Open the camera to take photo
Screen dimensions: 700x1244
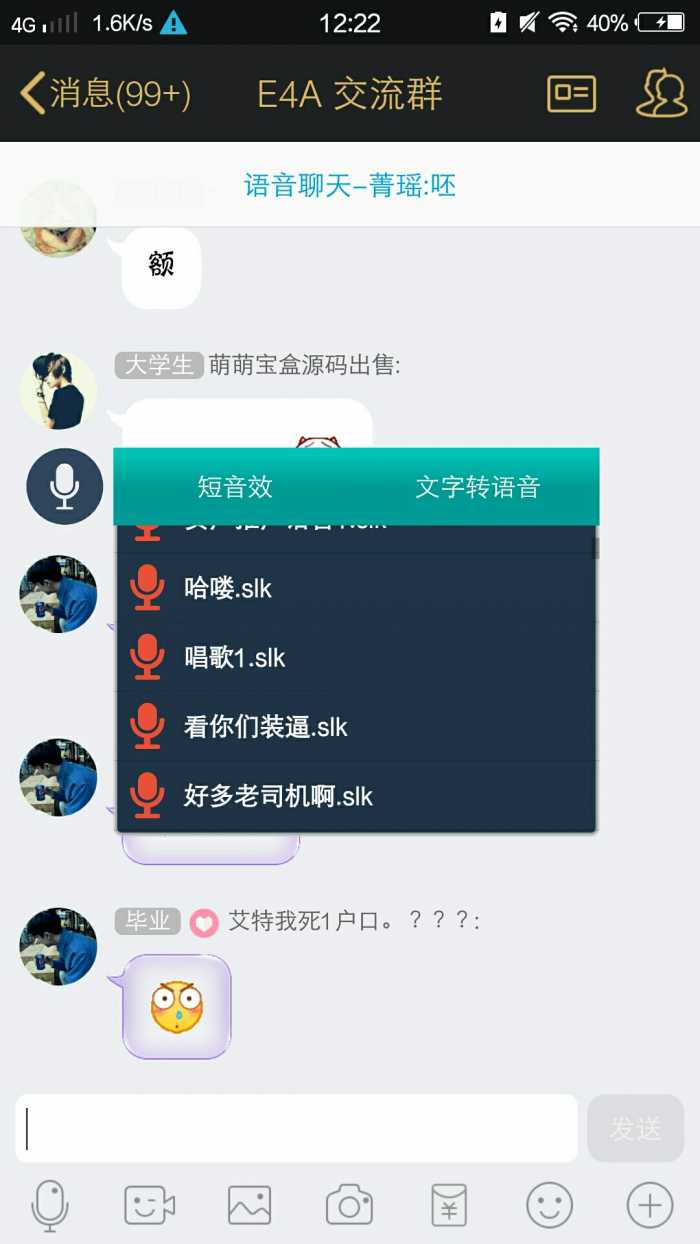pos(349,1205)
